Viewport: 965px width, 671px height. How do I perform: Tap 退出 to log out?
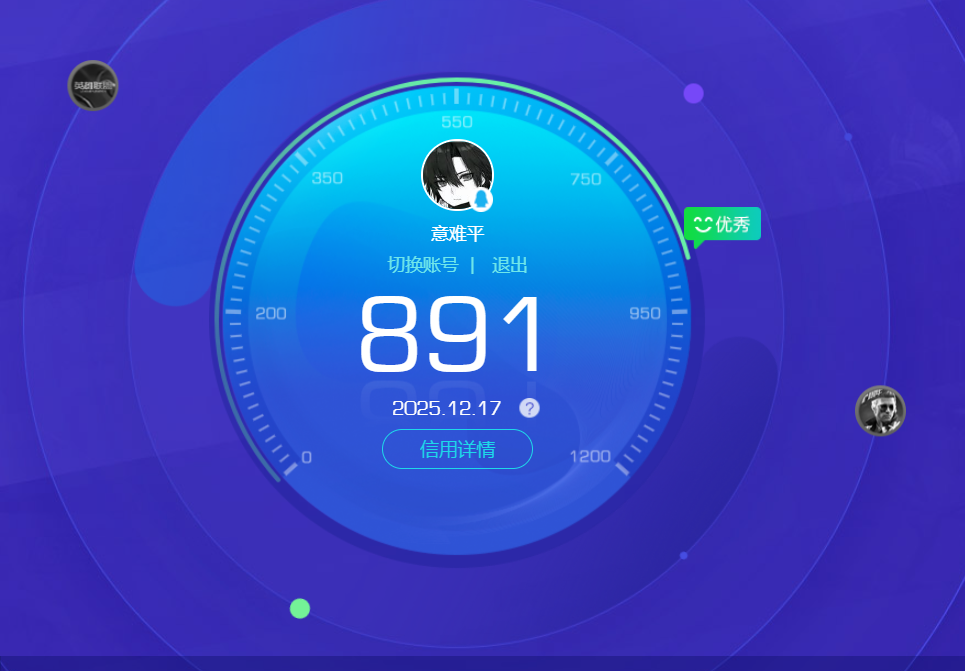point(509,265)
